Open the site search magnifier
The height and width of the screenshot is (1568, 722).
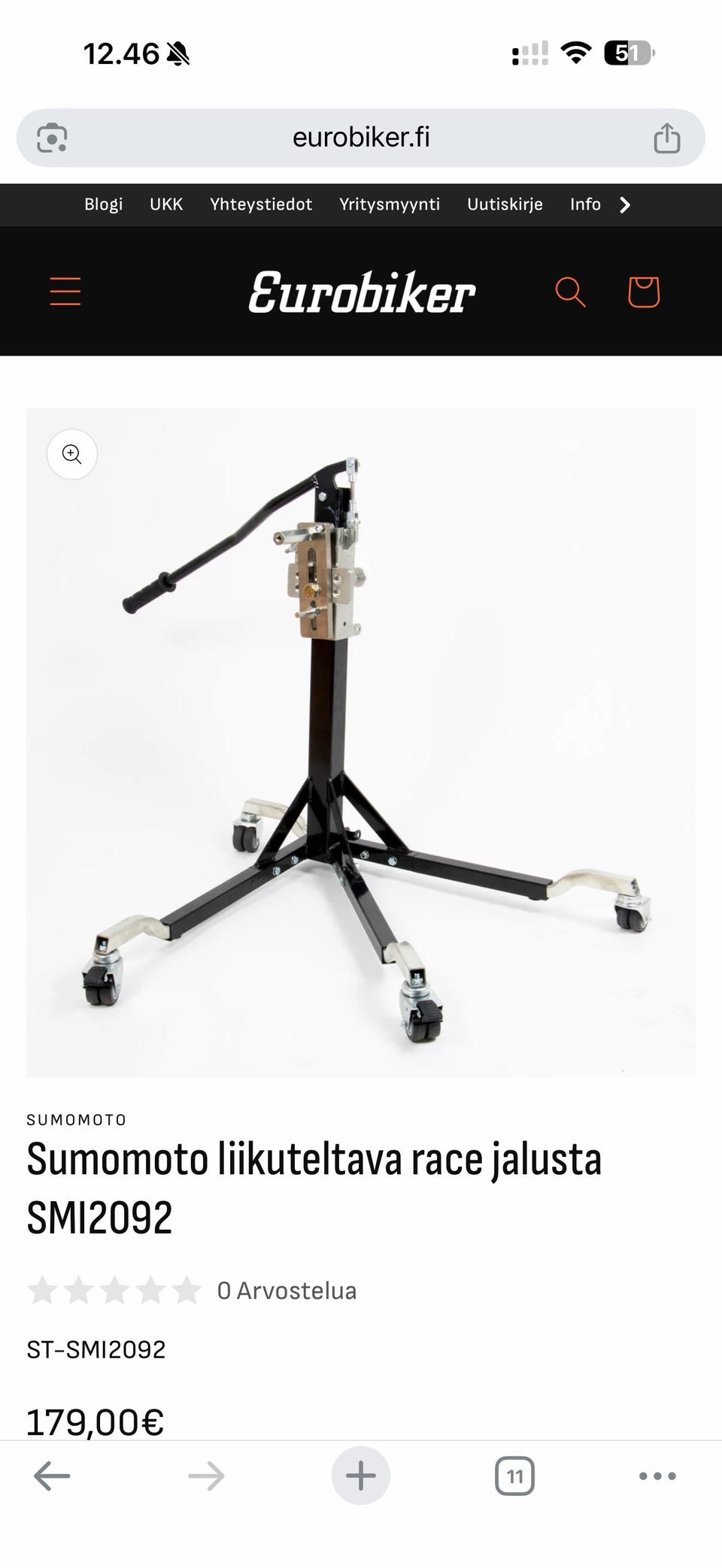(x=570, y=292)
